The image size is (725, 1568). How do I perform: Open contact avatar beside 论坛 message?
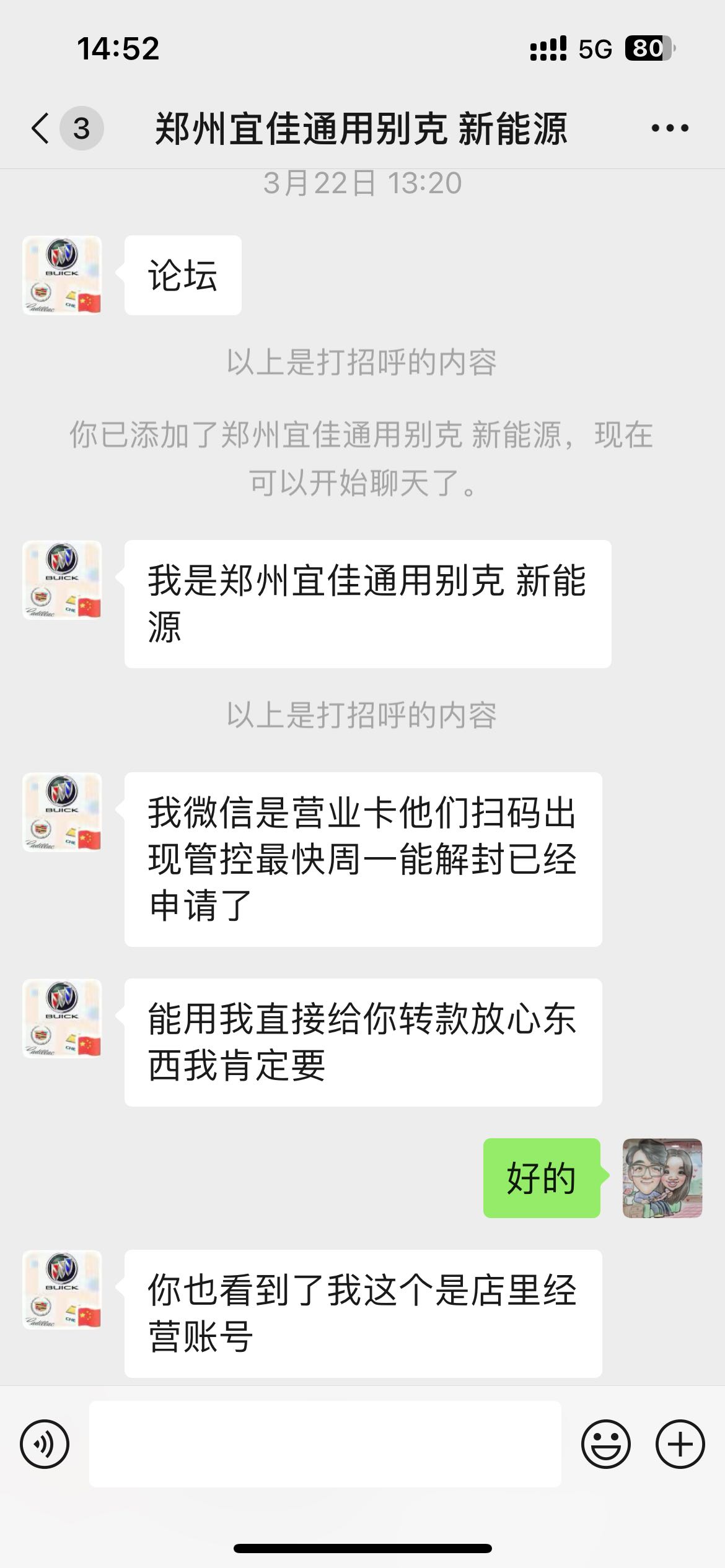coord(62,275)
